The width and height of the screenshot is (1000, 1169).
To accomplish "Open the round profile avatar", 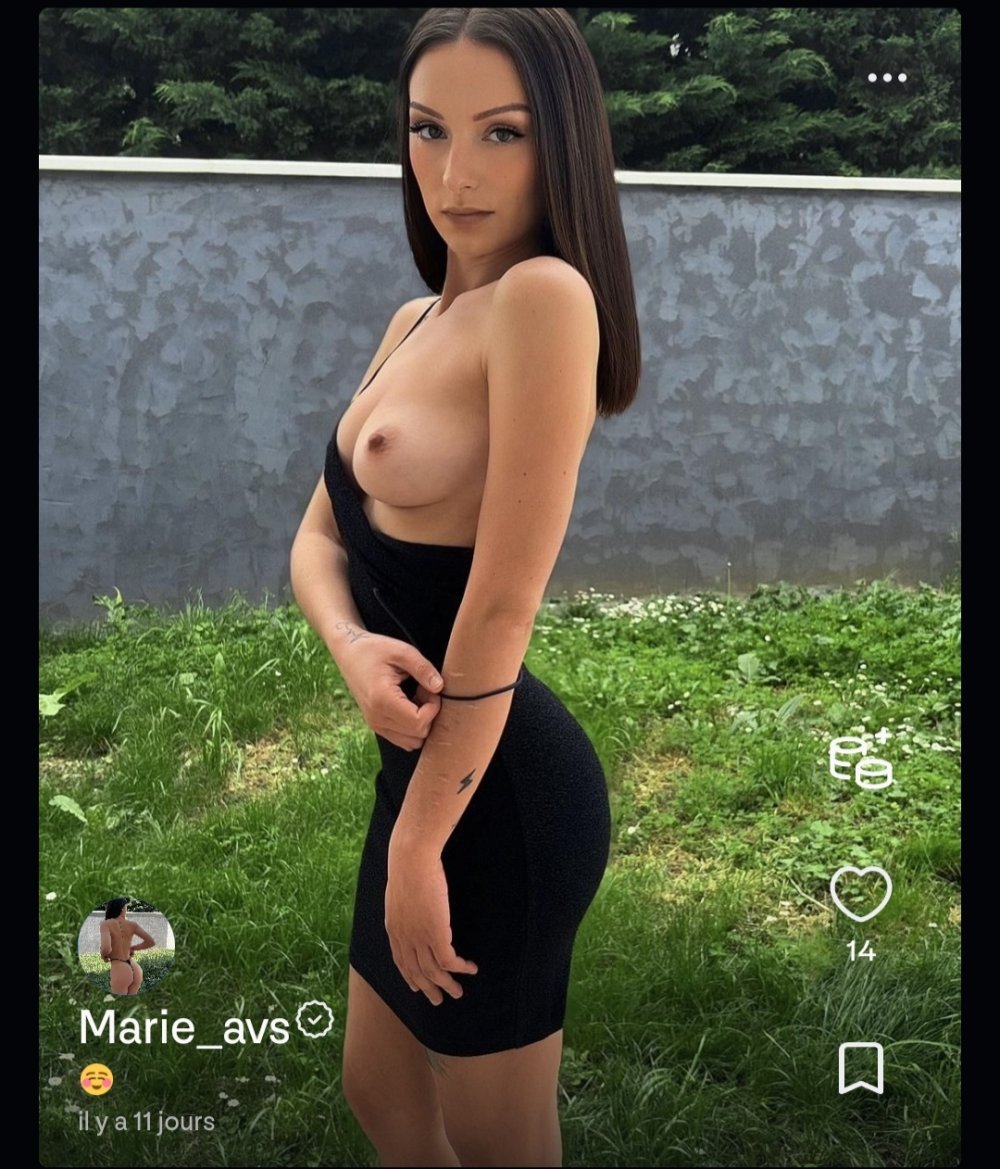I will 126,947.
